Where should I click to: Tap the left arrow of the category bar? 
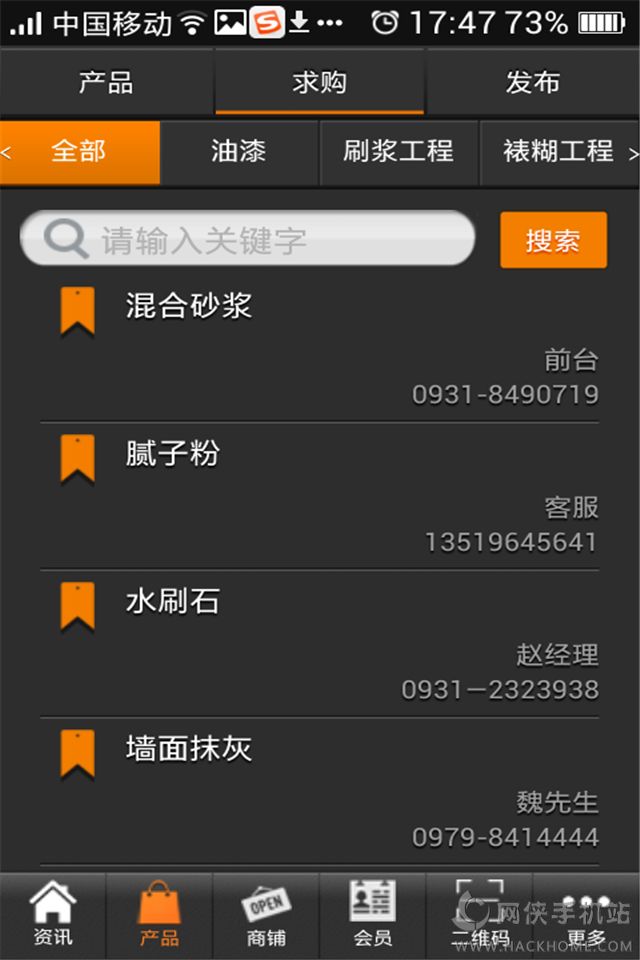(7, 153)
